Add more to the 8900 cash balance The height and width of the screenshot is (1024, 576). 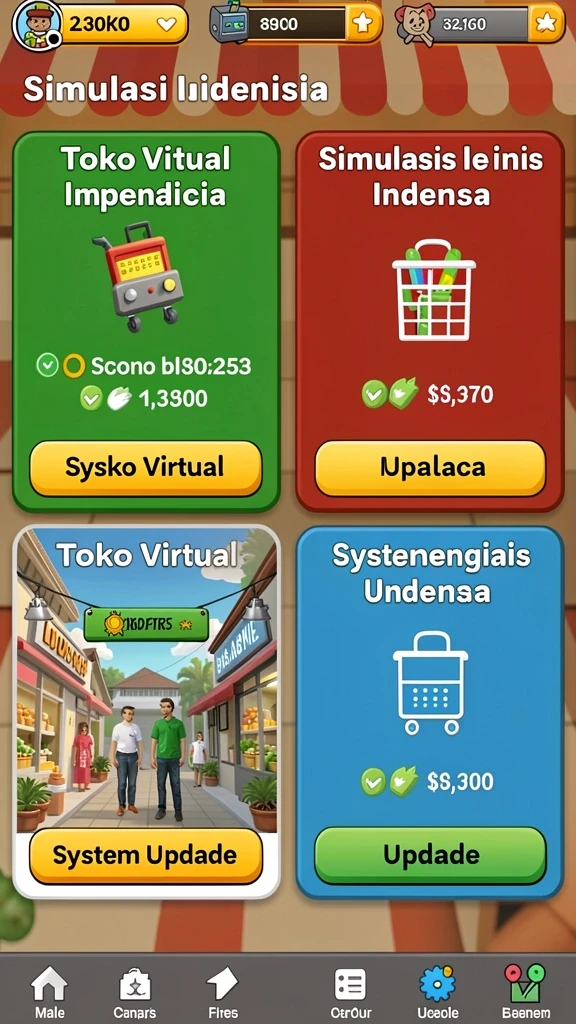coord(363,24)
